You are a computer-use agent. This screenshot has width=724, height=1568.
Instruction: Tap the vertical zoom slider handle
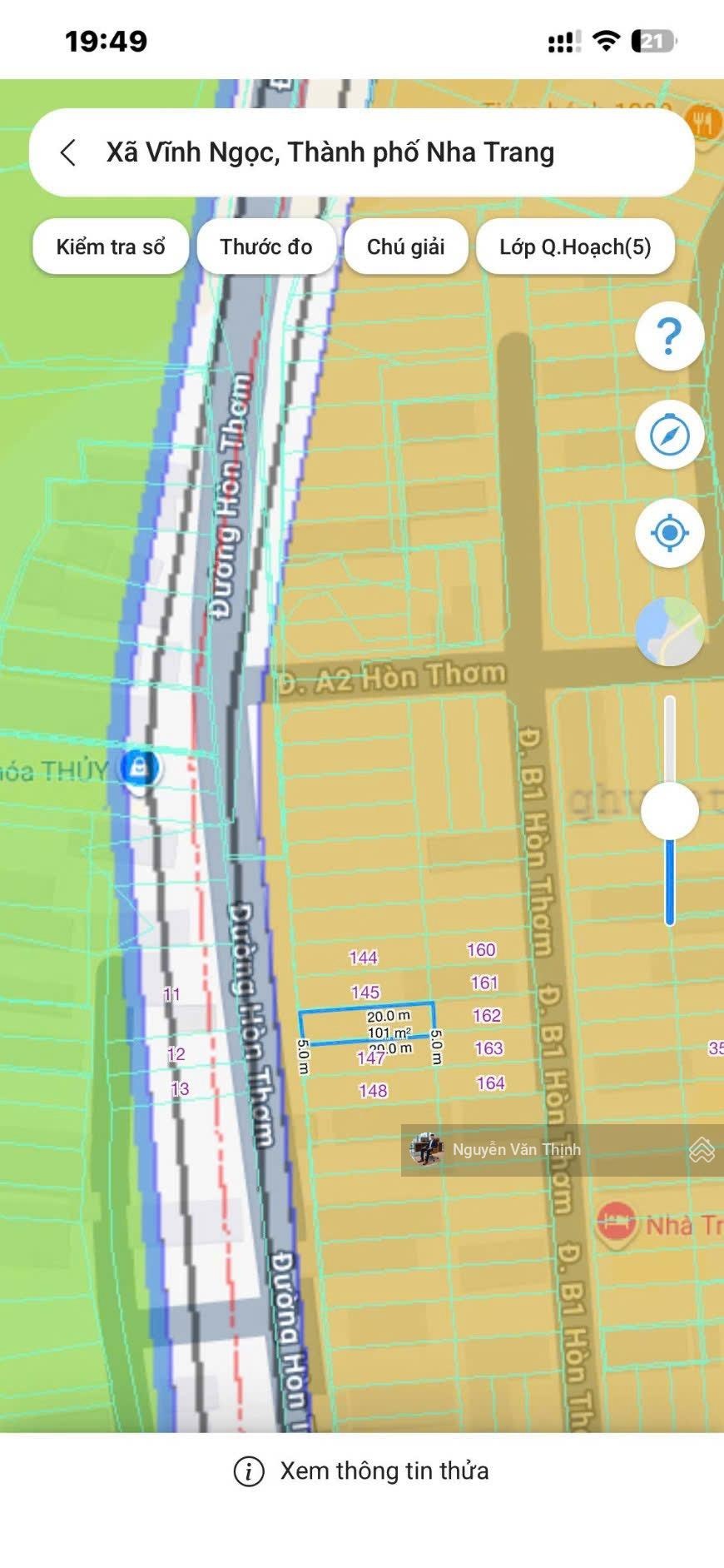pos(670,810)
